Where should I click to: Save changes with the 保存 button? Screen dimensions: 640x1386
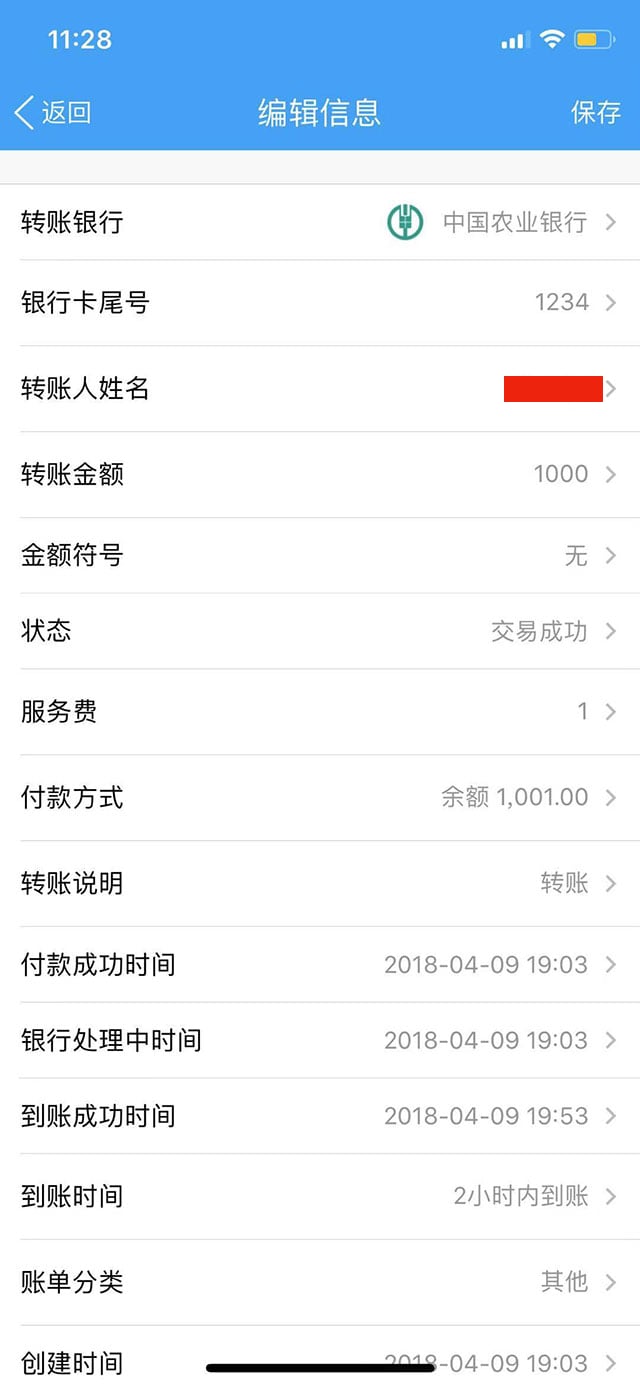pos(595,112)
